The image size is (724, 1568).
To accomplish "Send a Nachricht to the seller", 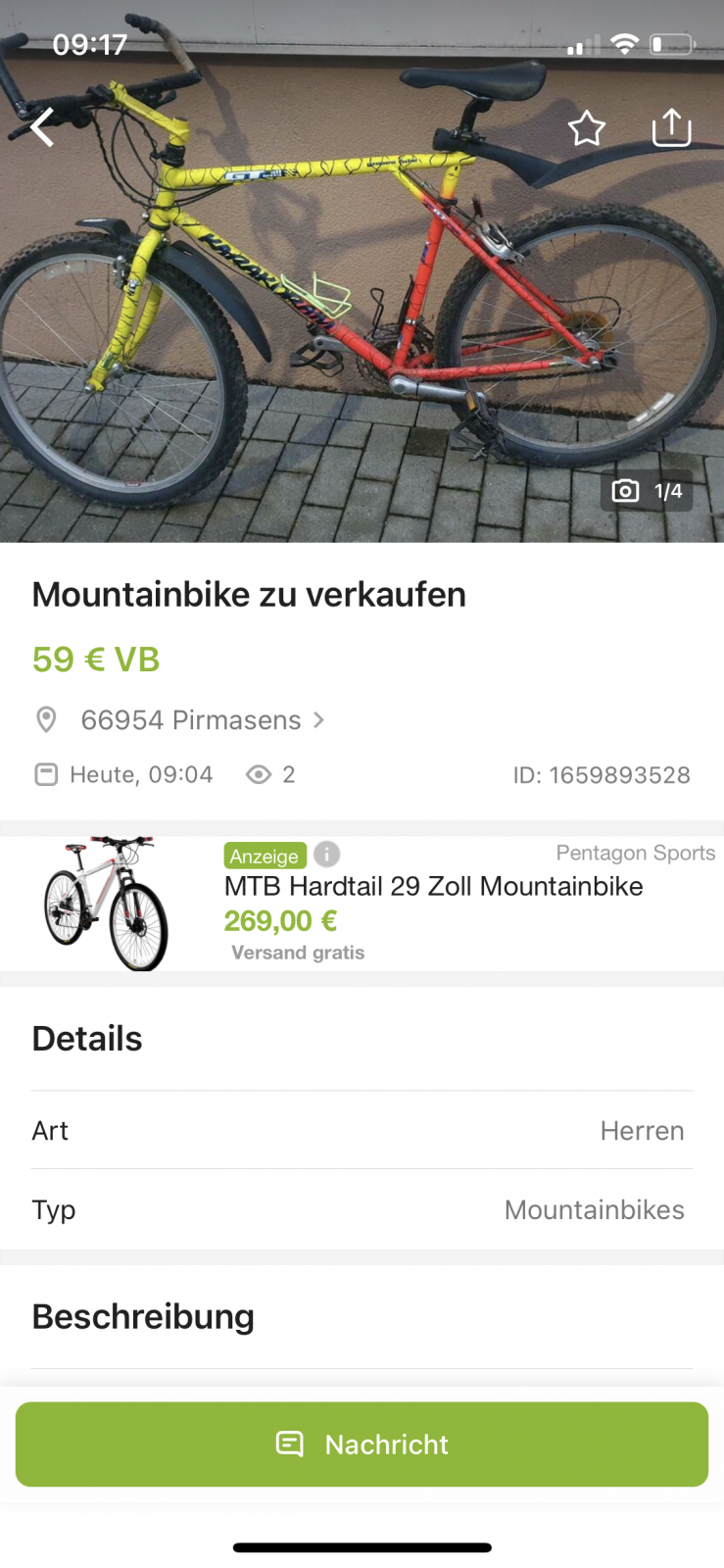I will [362, 1445].
